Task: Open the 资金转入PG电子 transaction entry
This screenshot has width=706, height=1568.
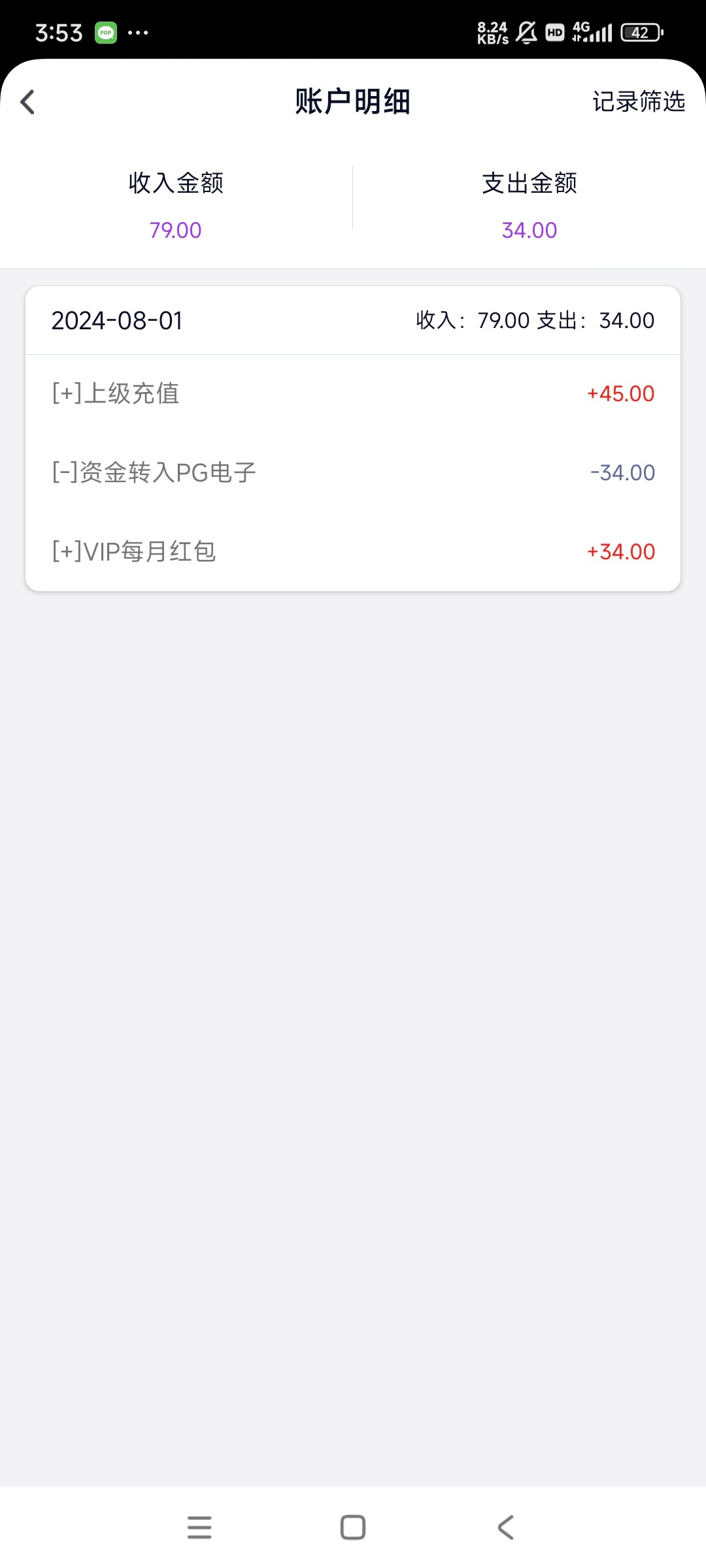Action: (x=353, y=472)
